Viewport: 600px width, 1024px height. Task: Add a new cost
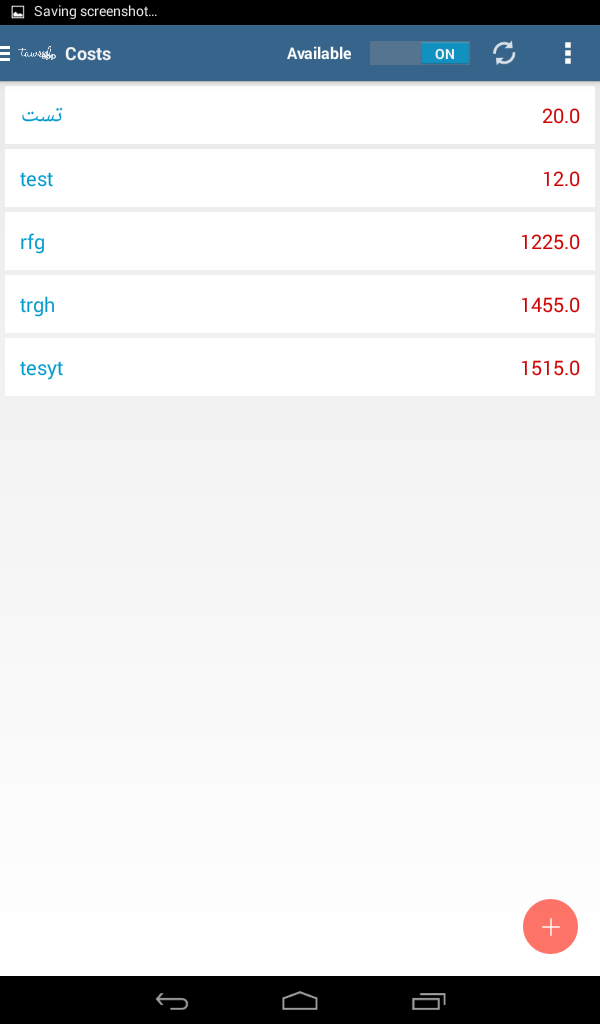coord(550,927)
